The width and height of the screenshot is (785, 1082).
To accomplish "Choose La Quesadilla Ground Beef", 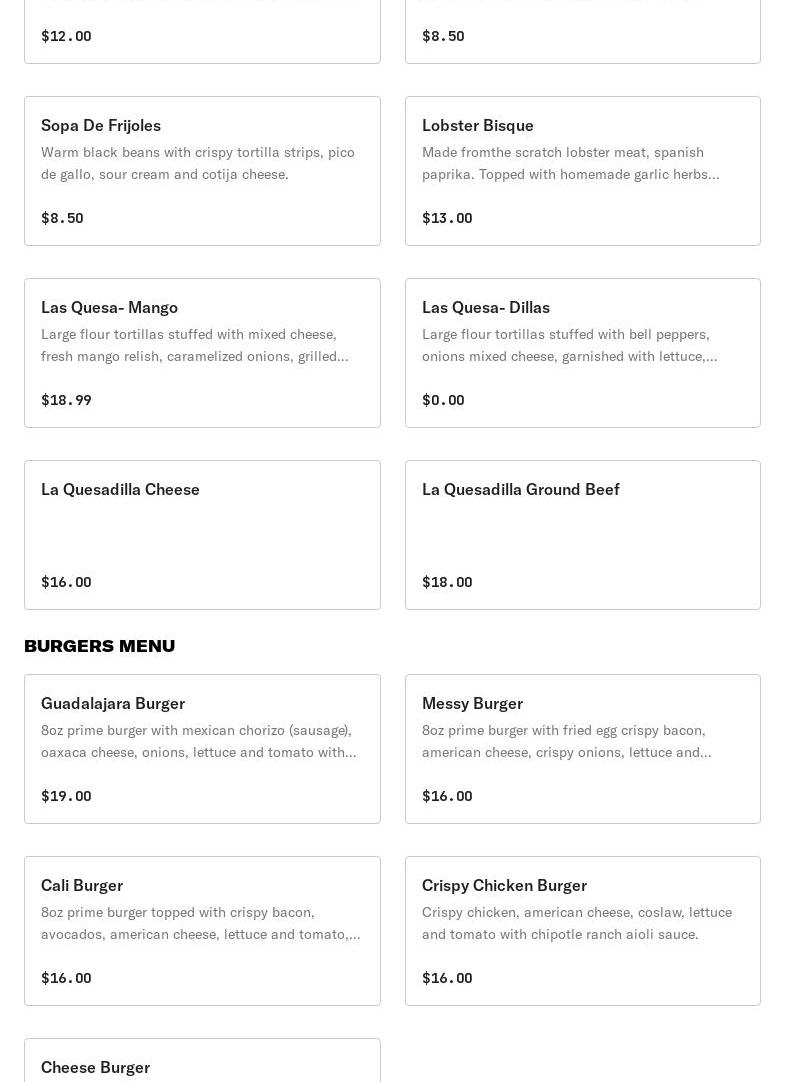I will click(x=582, y=535).
